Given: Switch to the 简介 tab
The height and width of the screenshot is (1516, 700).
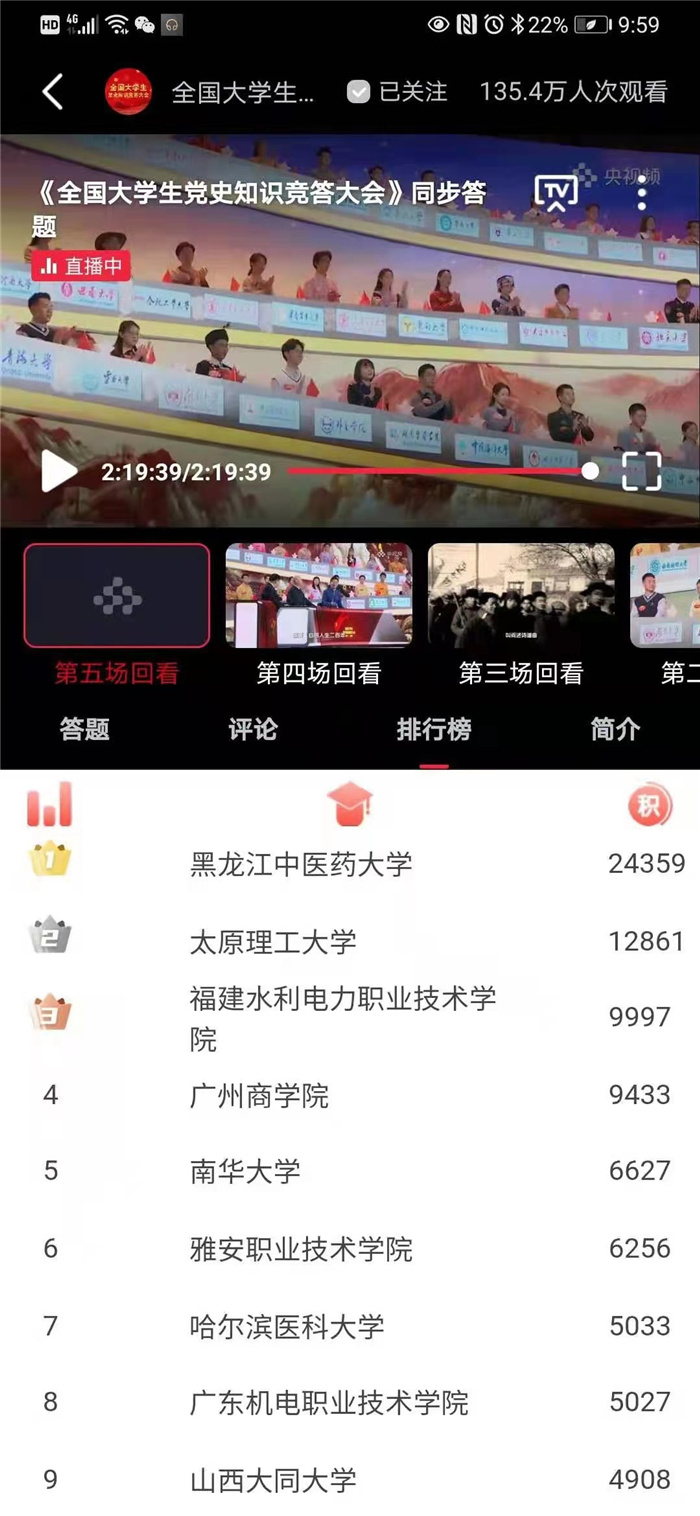Looking at the screenshot, I should [615, 729].
